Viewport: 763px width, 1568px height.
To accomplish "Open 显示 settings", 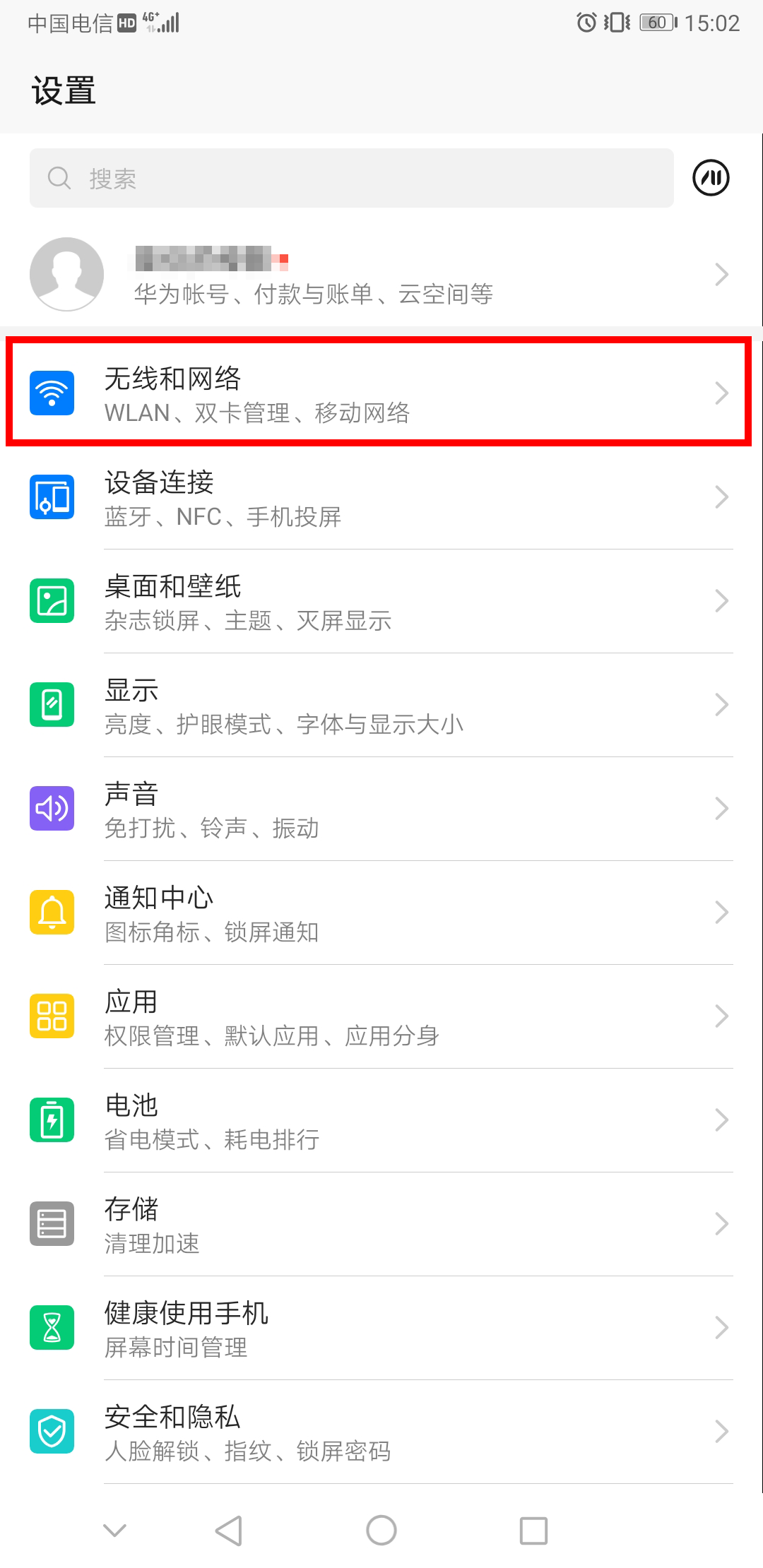I will [x=381, y=706].
